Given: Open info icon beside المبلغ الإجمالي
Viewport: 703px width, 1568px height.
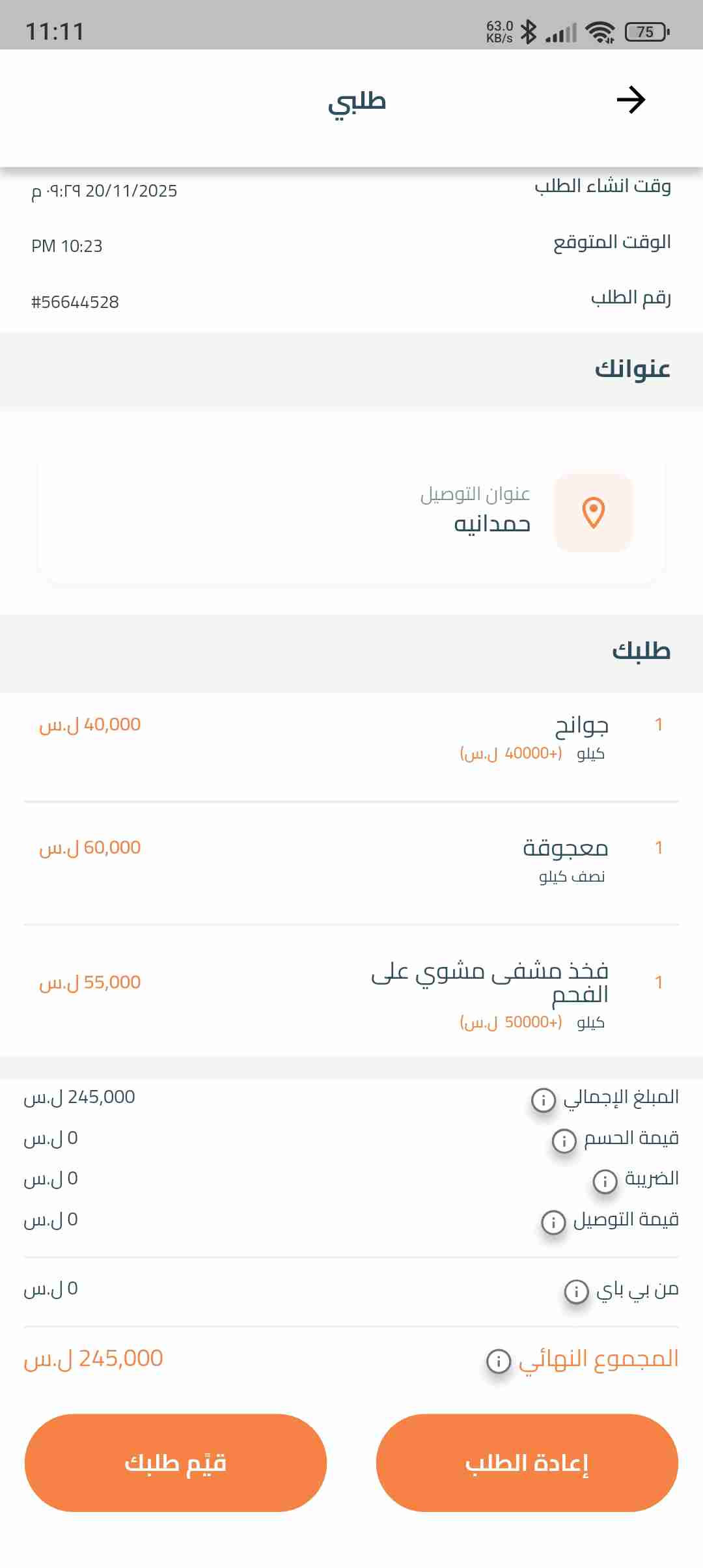Looking at the screenshot, I should (544, 1100).
